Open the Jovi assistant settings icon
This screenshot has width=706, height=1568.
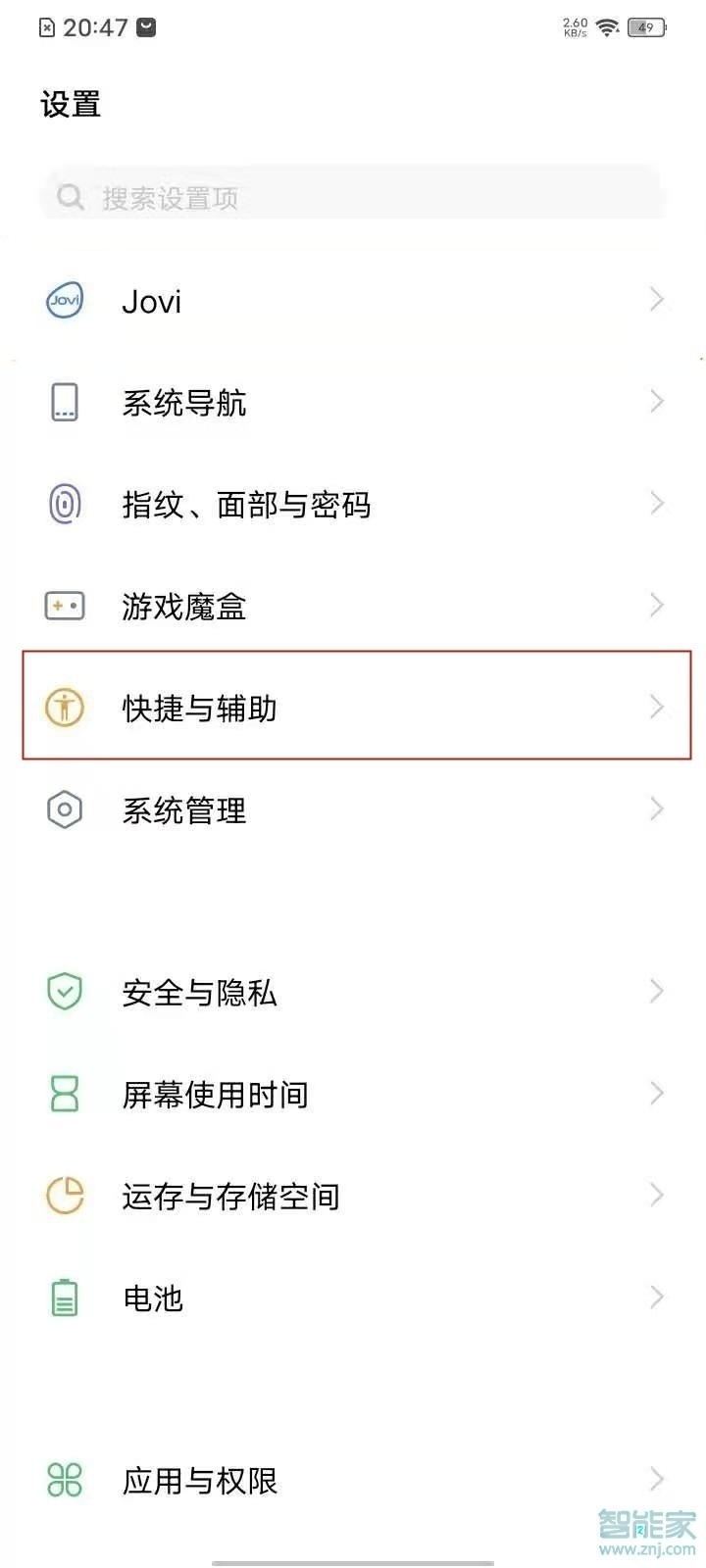(x=64, y=300)
